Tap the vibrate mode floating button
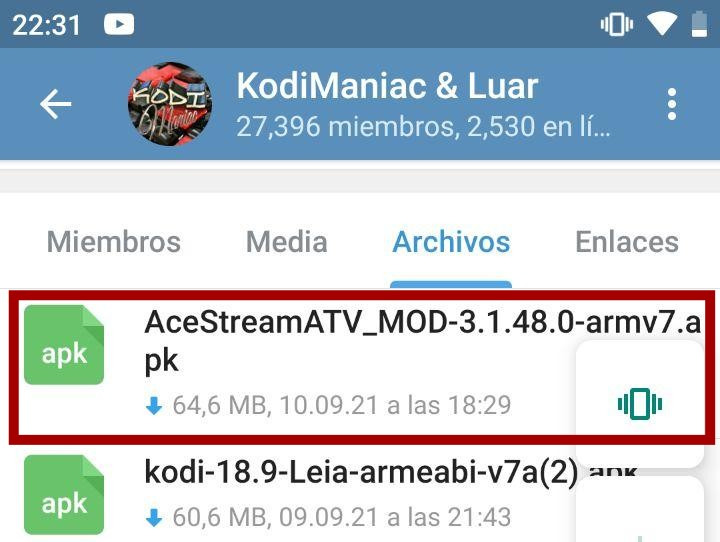Screen dimensions: 720x542 (640, 404)
